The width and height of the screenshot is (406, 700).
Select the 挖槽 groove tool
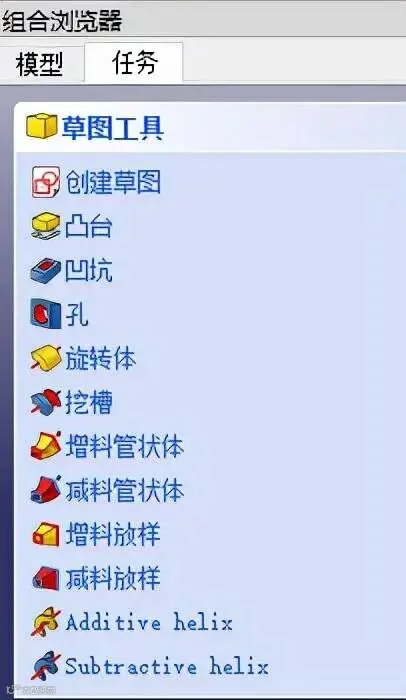[x=71, y=402]
